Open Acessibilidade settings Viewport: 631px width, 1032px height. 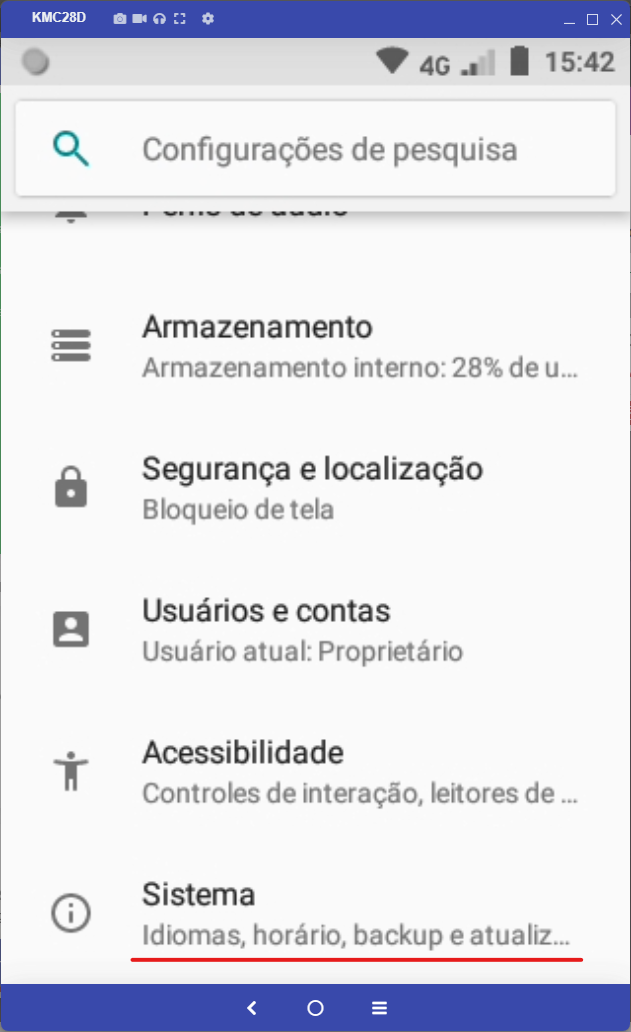click(x=315, y=772)
